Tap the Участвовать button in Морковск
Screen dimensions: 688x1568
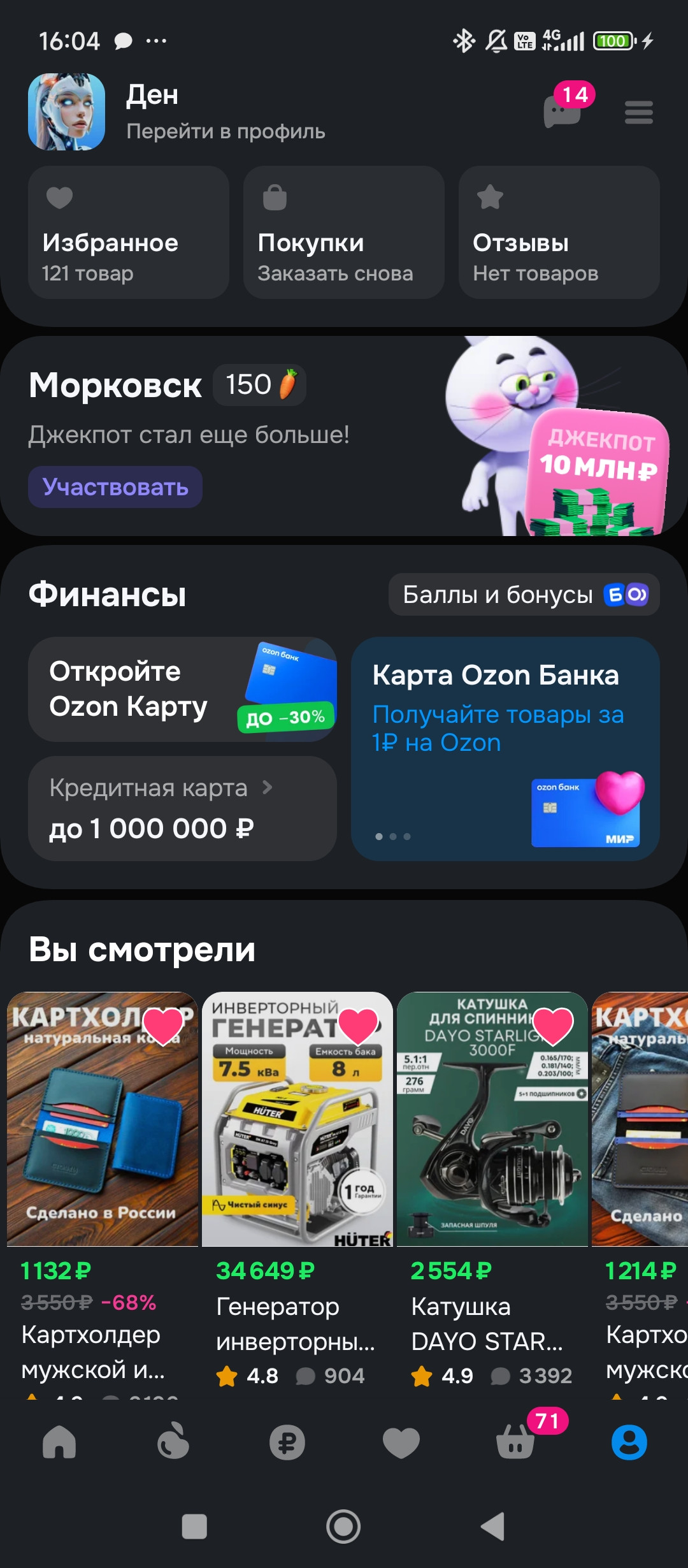tap(115, 487)
